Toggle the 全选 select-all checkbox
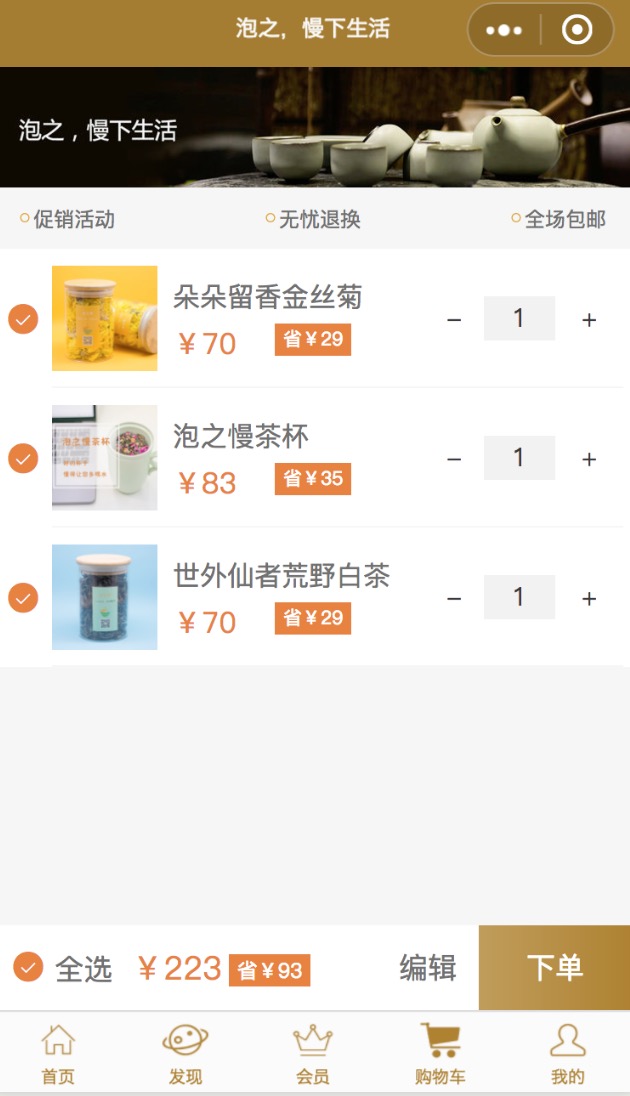630x1096 pixels. [x=28, y=967]
